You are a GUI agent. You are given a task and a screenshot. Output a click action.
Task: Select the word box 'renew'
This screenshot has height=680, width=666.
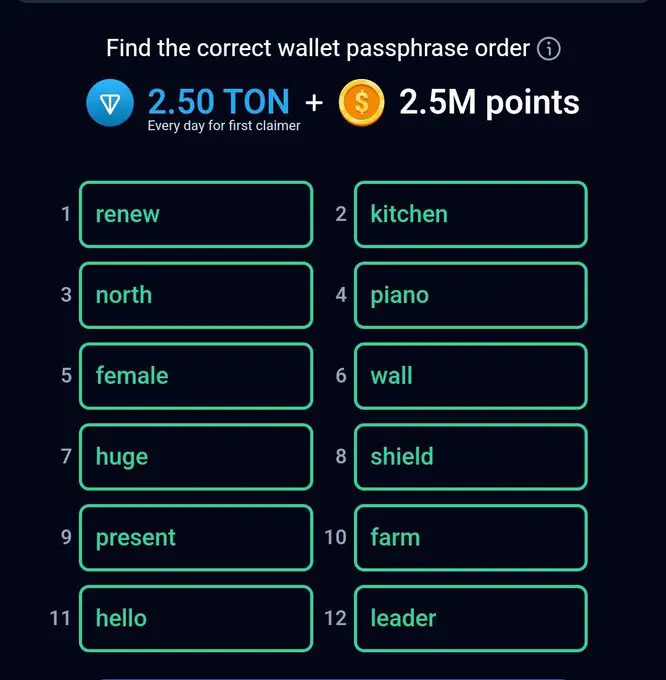point(196,214)
